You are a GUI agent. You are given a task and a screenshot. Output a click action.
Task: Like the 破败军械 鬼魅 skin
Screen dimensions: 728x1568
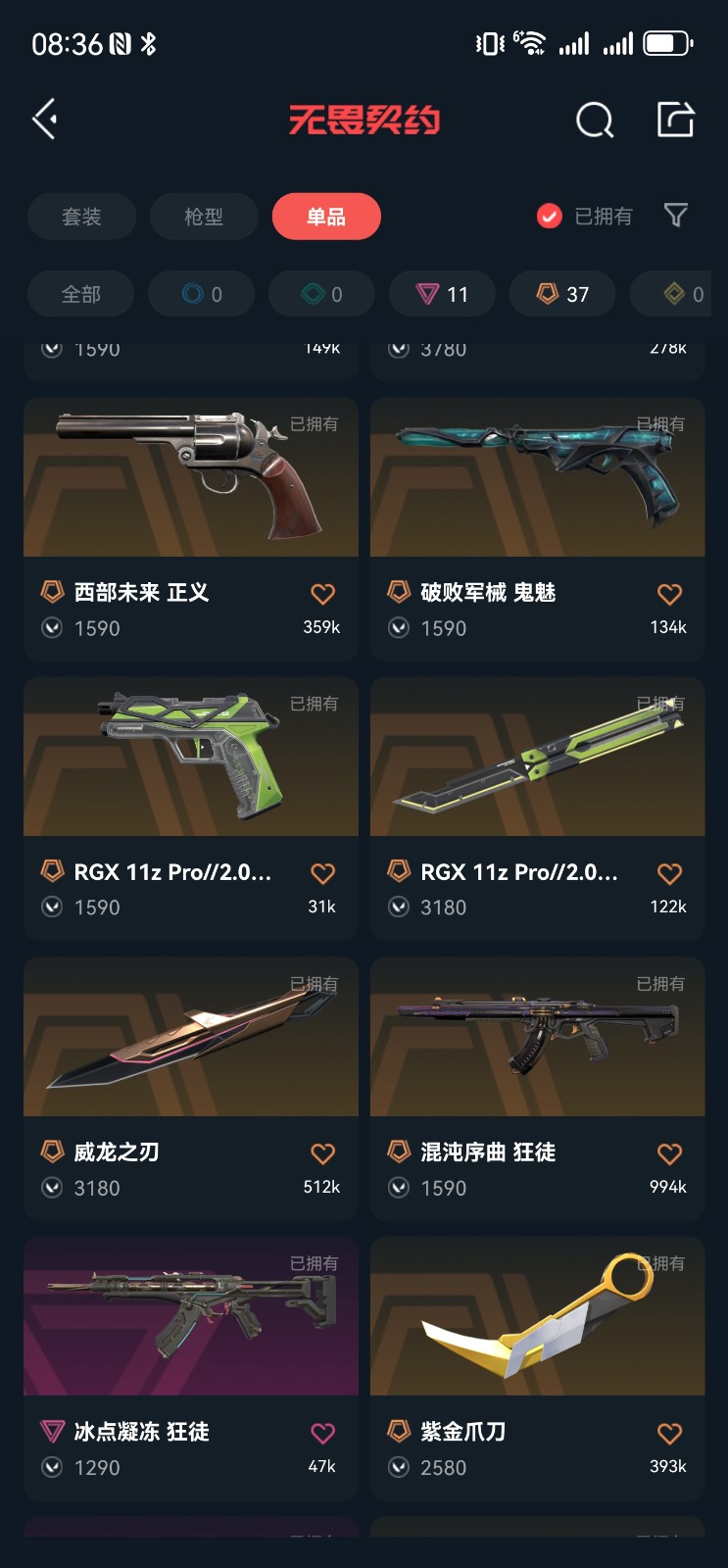[669, 594]
